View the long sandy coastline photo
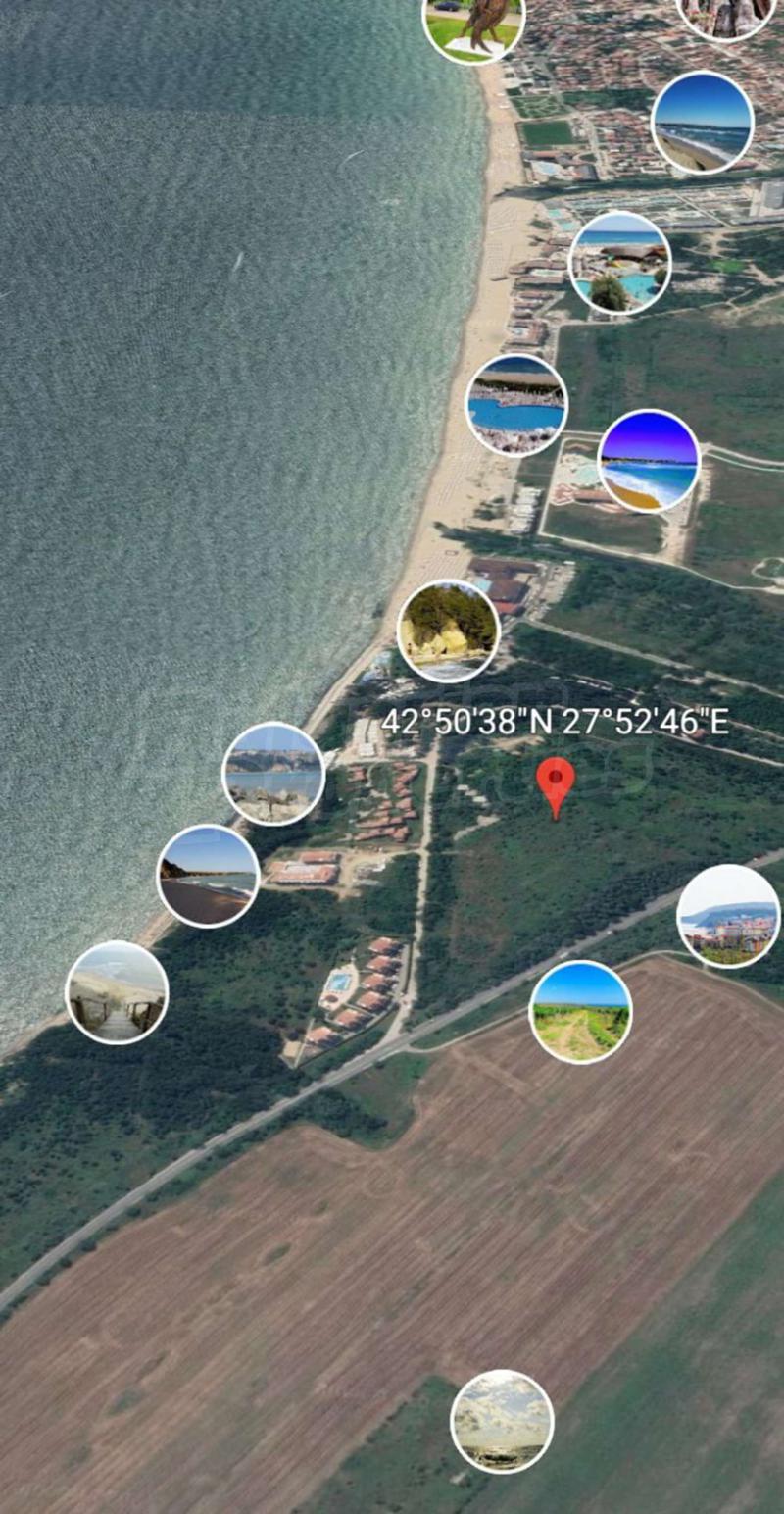The height and width of the screenshot is (1514, 784). click(x=702, y=123)
